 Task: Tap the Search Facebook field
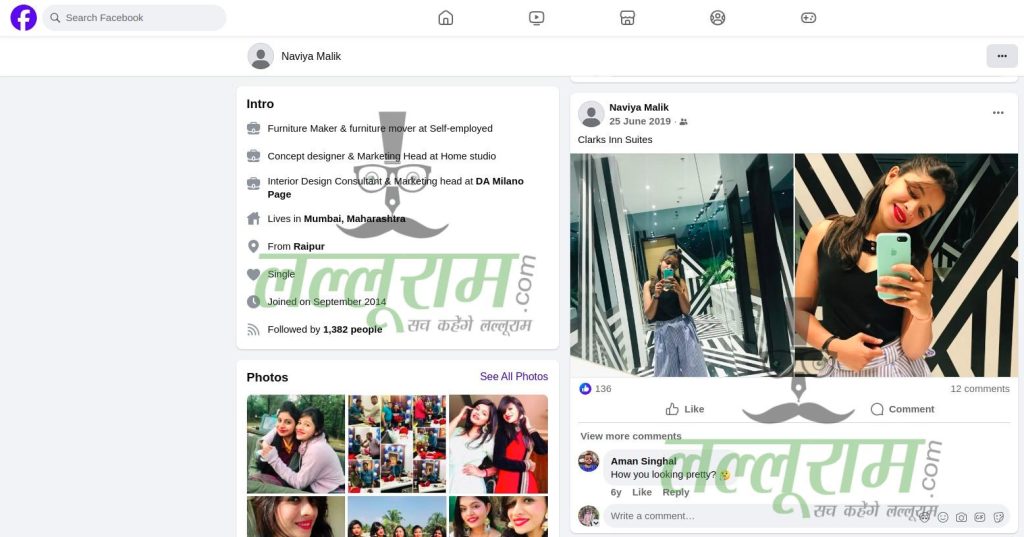[134, 18]
